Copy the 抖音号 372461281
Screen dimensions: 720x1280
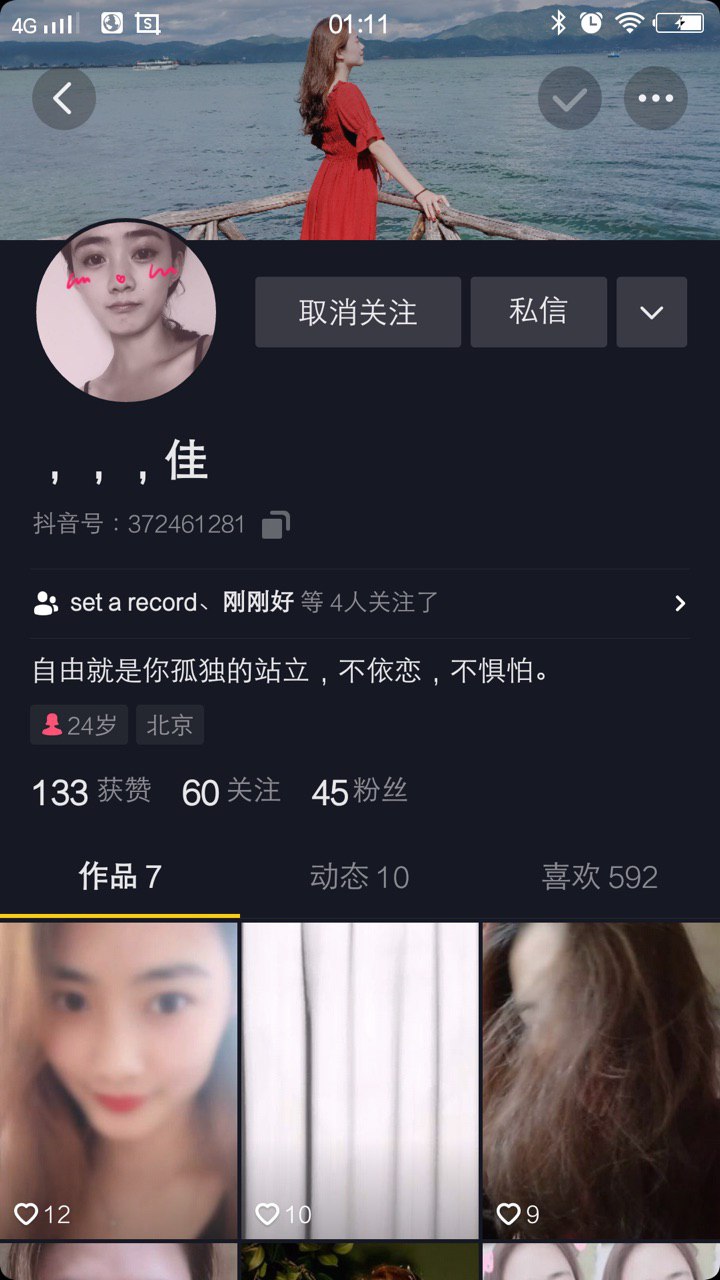tap(276, 525)
